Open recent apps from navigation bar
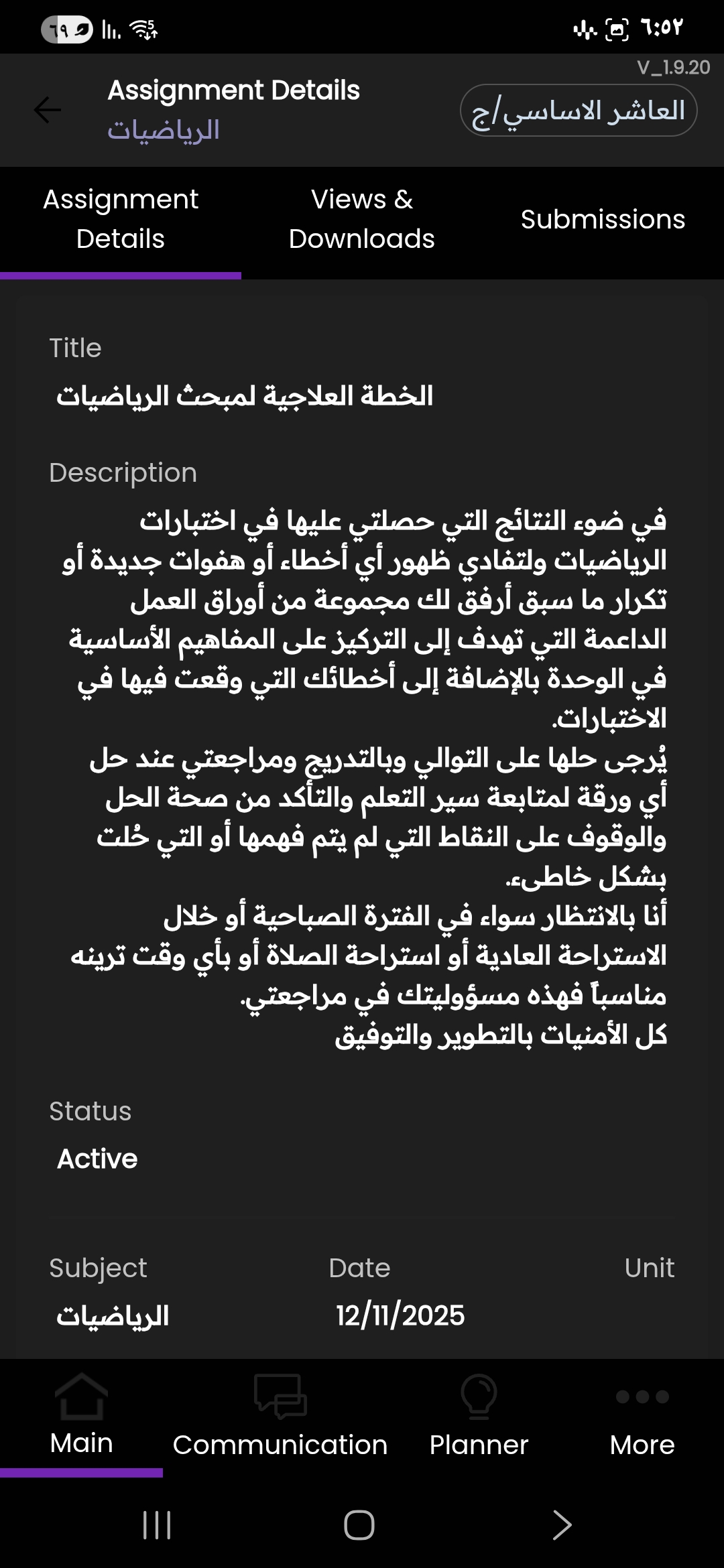The image size is (724, 1568). (x=157, y=1526)
